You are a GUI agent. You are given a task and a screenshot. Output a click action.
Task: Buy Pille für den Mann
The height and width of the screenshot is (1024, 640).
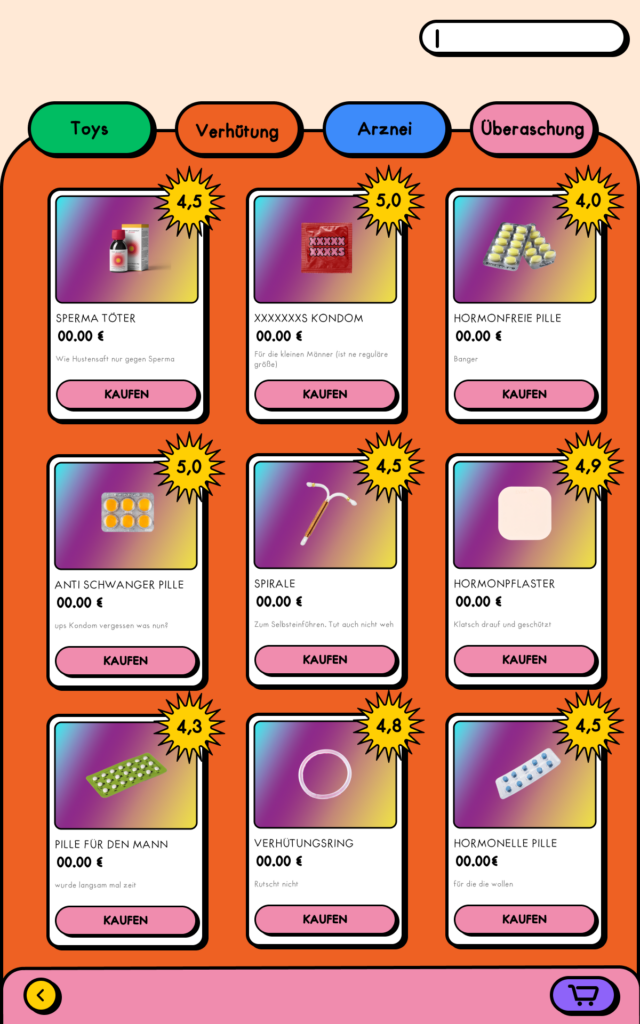point(126,919)
